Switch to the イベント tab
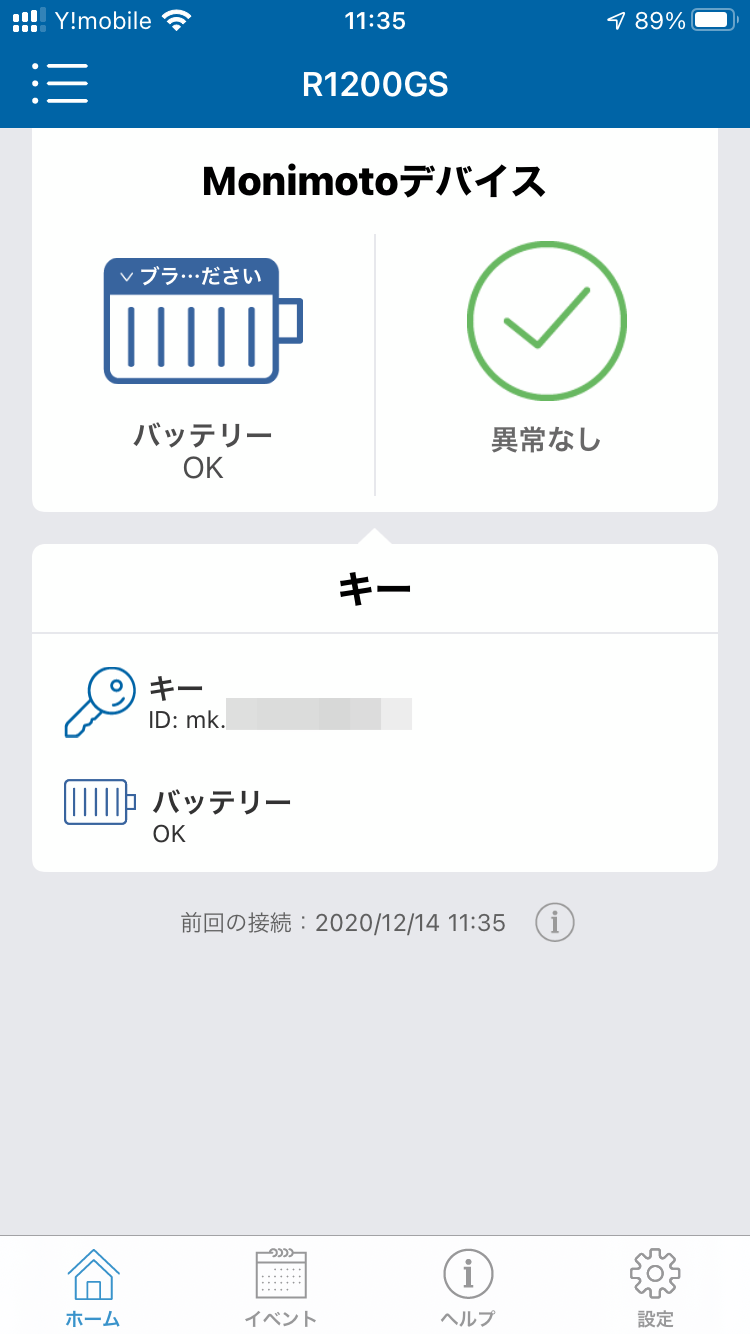This screenshot has height=1334, width=750. pyautogui.click(x=281, y=1287)
